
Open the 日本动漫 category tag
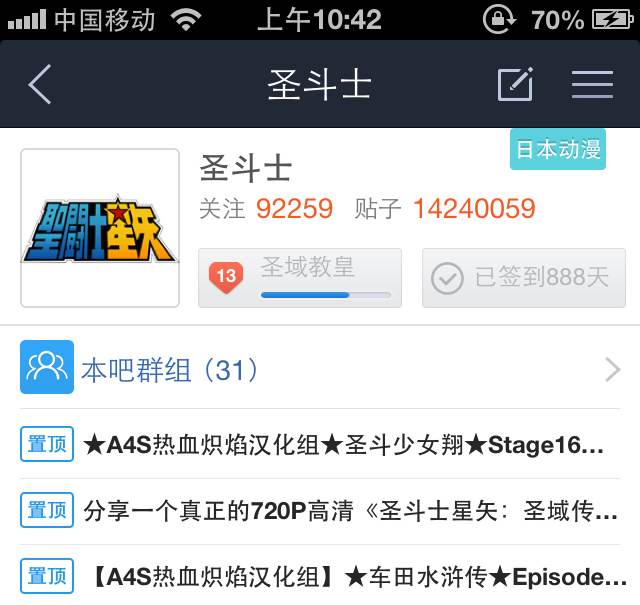558,149
